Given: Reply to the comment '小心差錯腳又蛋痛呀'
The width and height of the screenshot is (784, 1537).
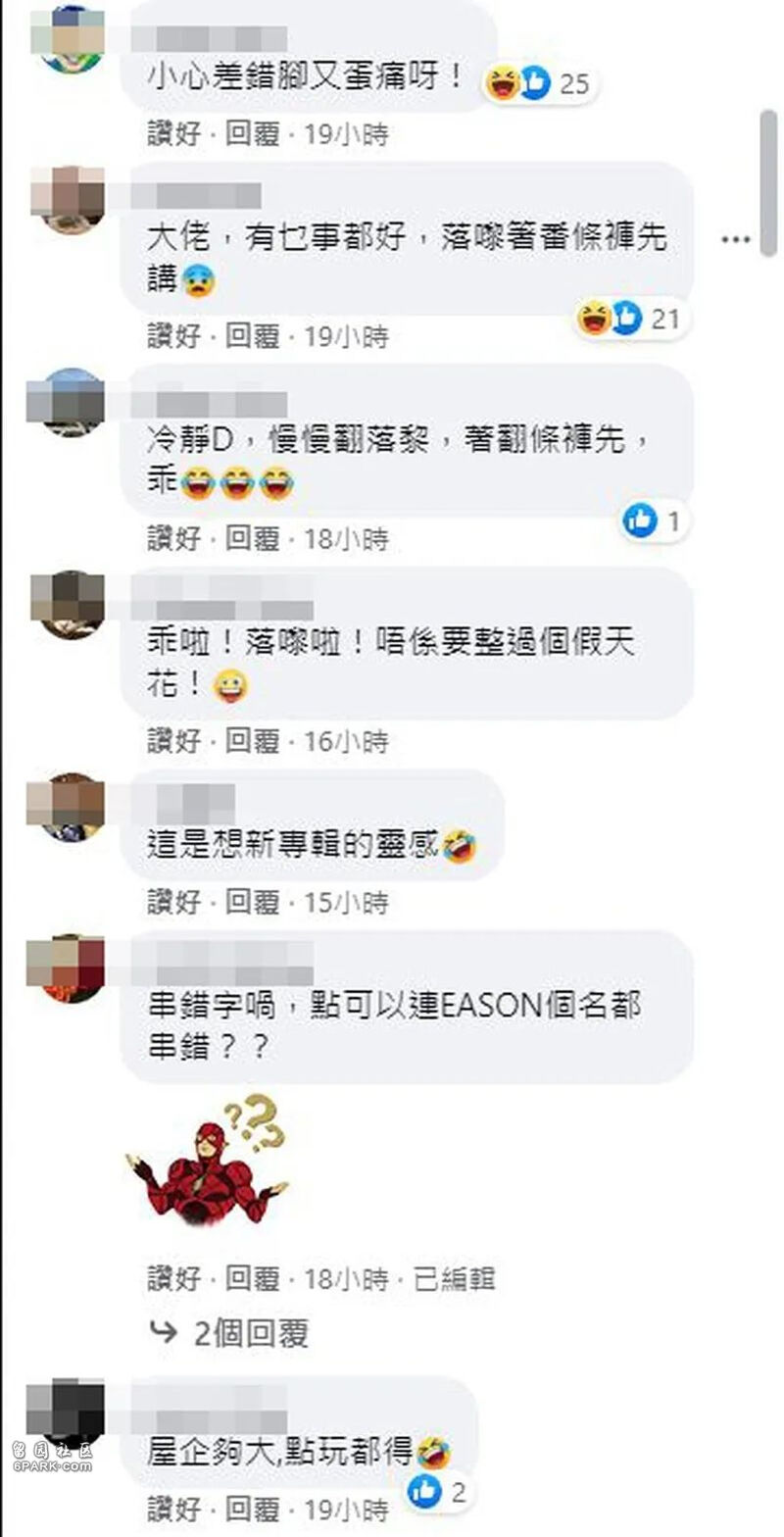Looking at the screenshot, I should tap(253, 134).
